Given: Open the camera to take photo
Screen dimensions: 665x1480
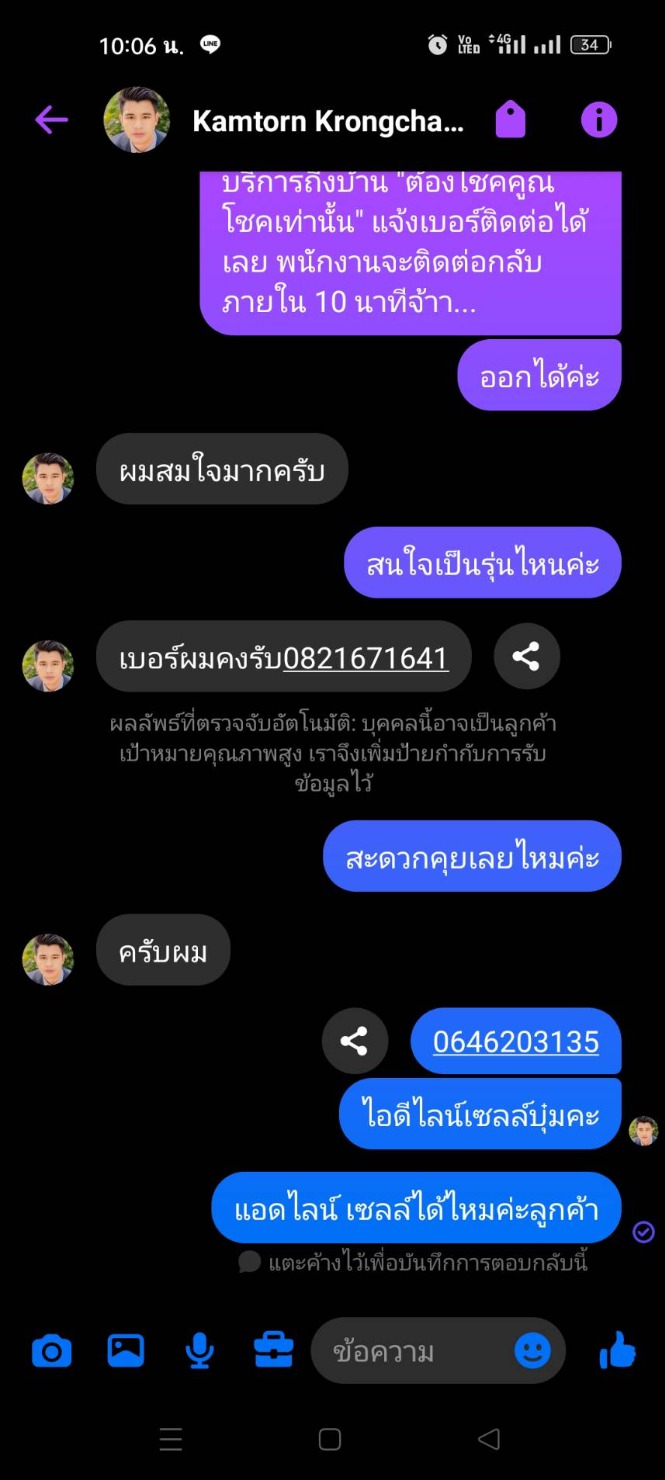Looking at the screenshot, I should tap(52, 1352).
